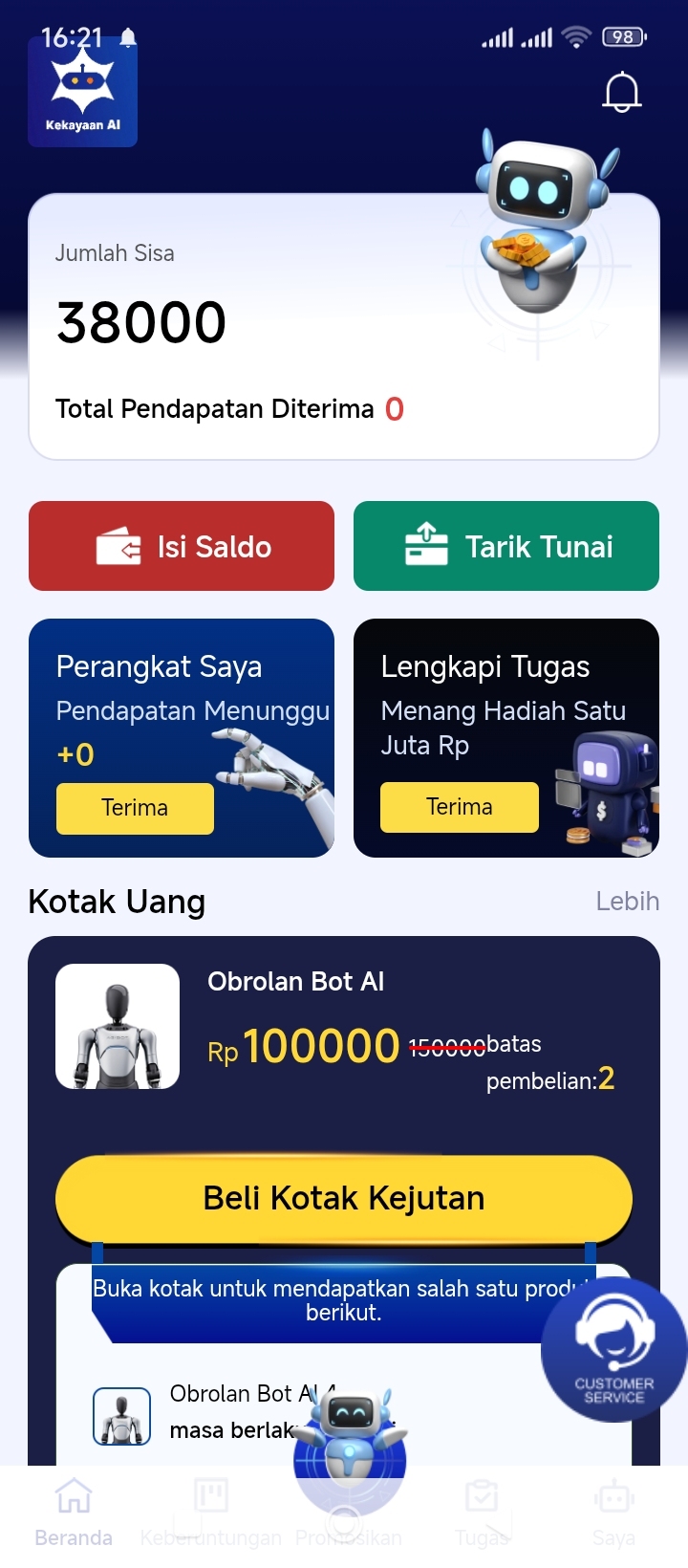The height and width of the screenshot is (1568, 688).
Task: Open Customer Service chat
Action: (613, 1350)
